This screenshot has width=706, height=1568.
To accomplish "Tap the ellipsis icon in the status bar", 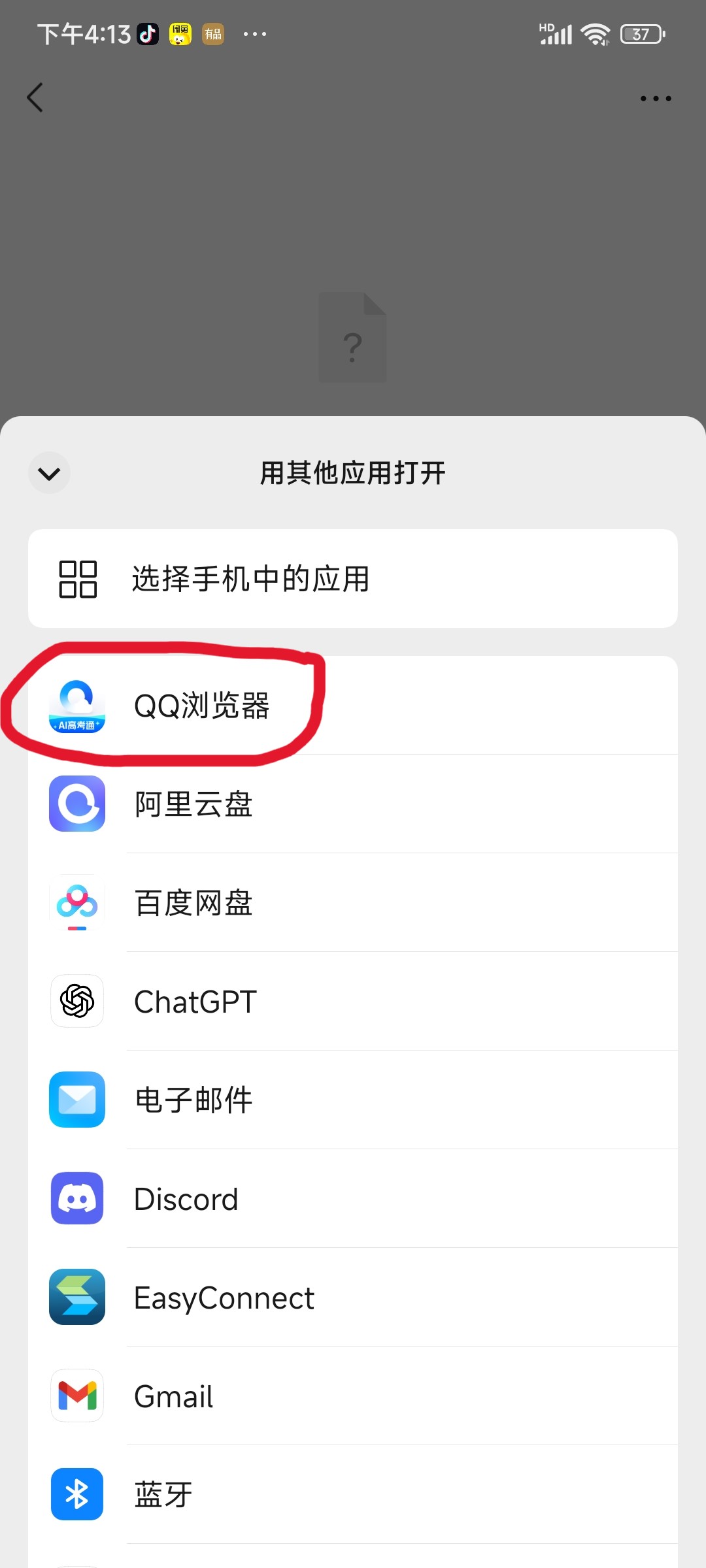I will tap(254, 33).
